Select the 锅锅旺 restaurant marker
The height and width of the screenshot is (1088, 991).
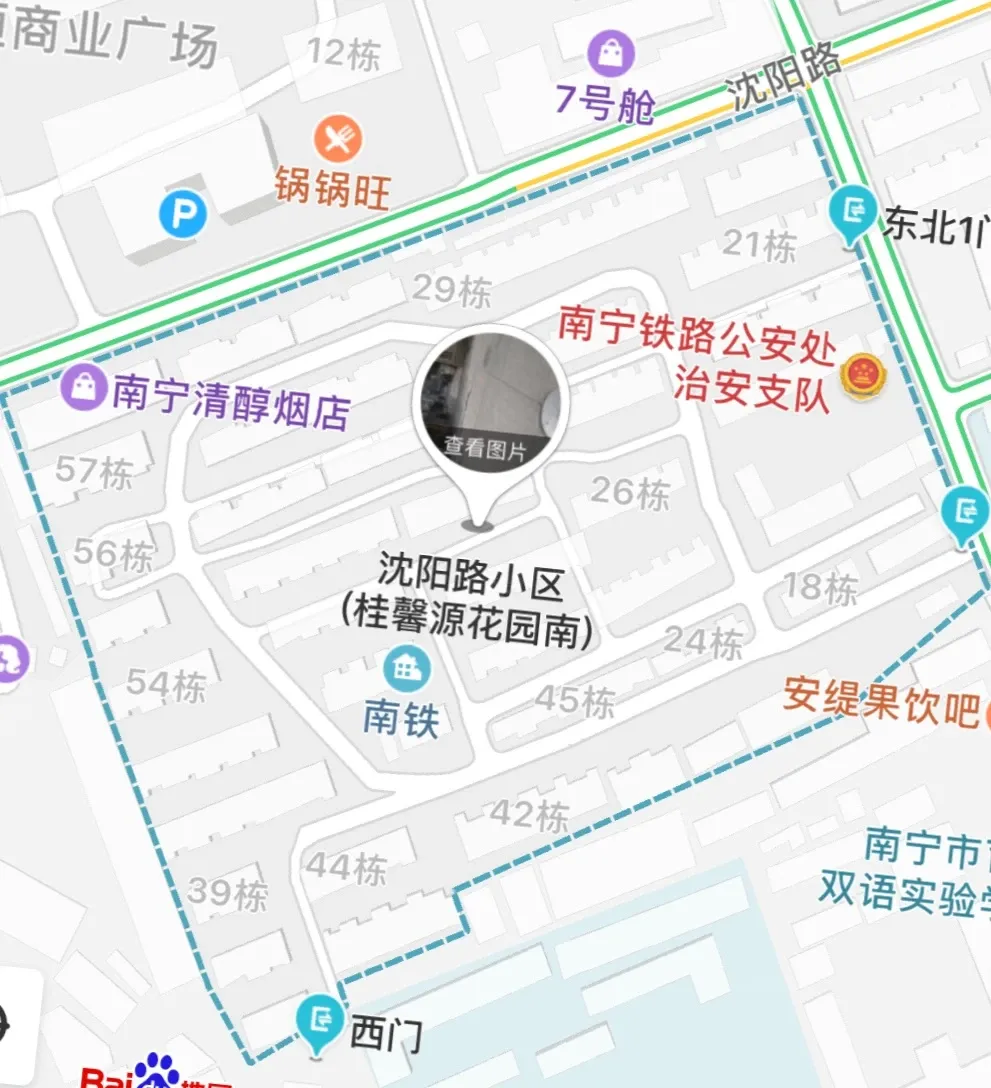pyautogui.click(x=338, y=140)
